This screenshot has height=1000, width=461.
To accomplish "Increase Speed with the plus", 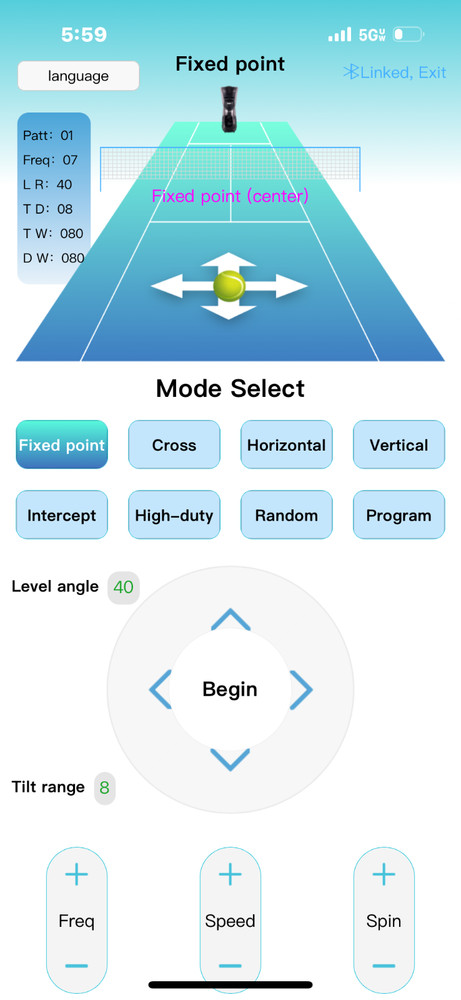I will (x=230, y=874).
